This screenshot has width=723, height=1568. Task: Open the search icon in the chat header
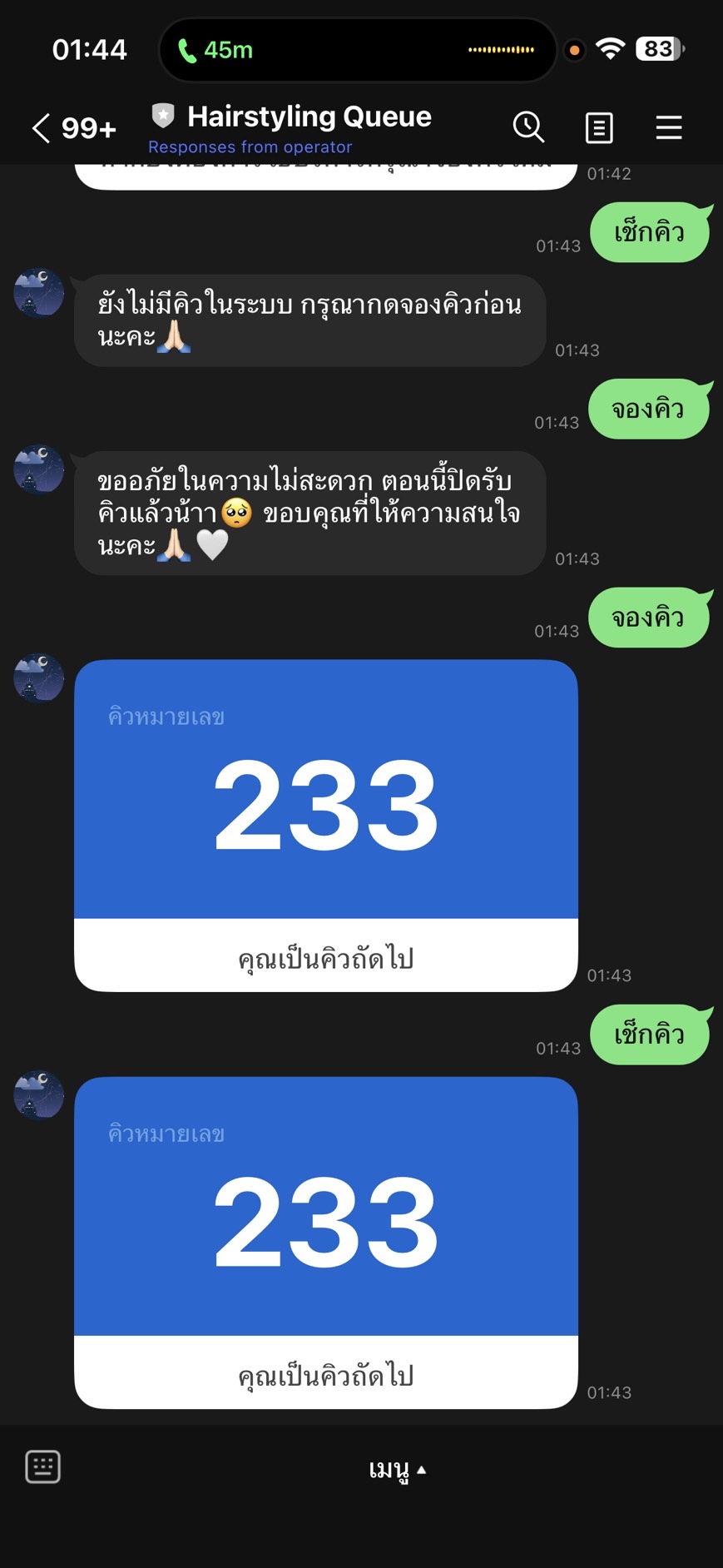pos(528,127)
